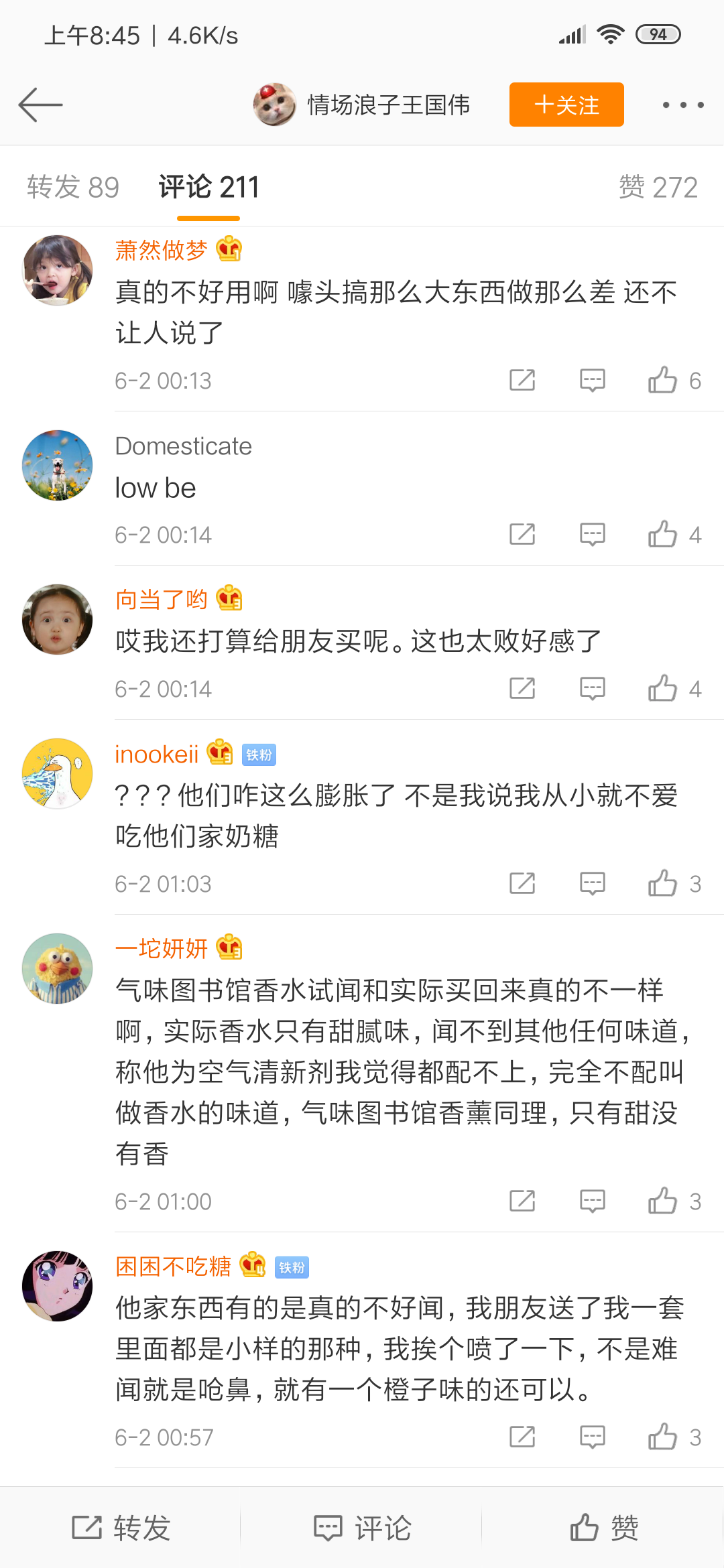Viewport: 724px width, 1568px height.
Task: Reply to 一坨妍妍's comment
Action: point(592,1201)
